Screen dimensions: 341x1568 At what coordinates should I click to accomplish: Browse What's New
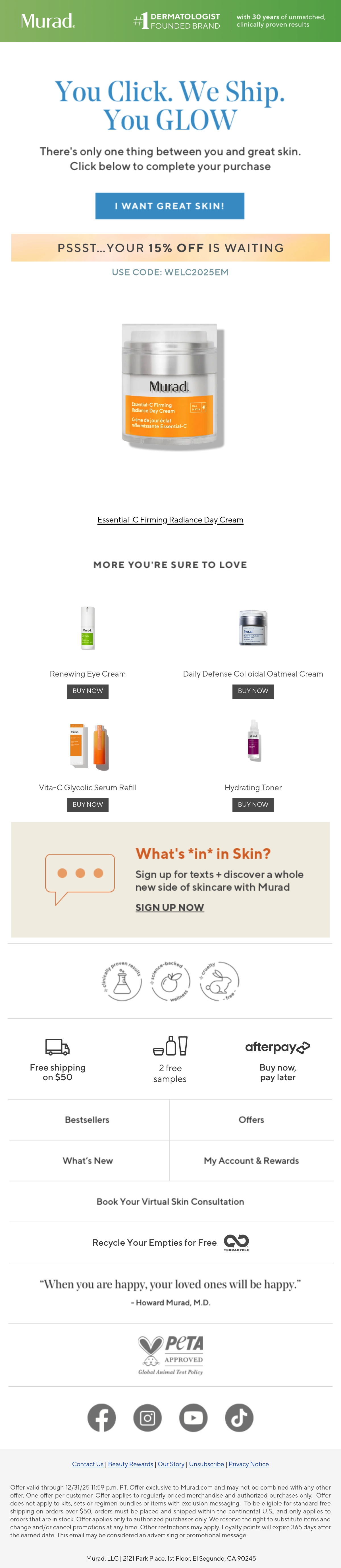tap(88, 1161)
